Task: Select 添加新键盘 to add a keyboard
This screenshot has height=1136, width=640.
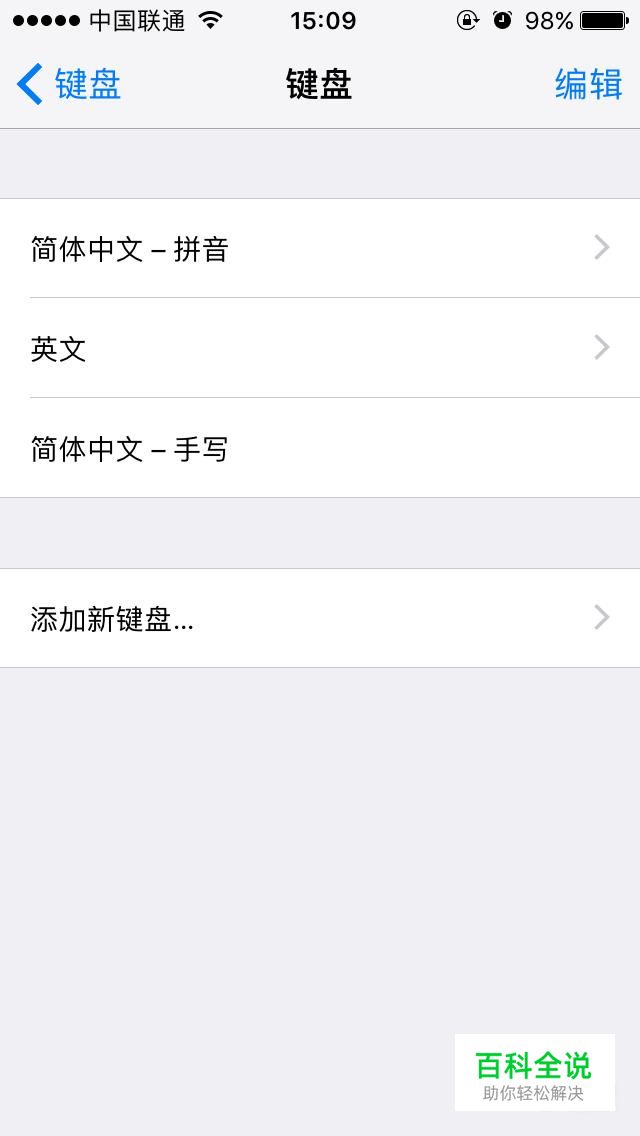Action: pos(320,618)
